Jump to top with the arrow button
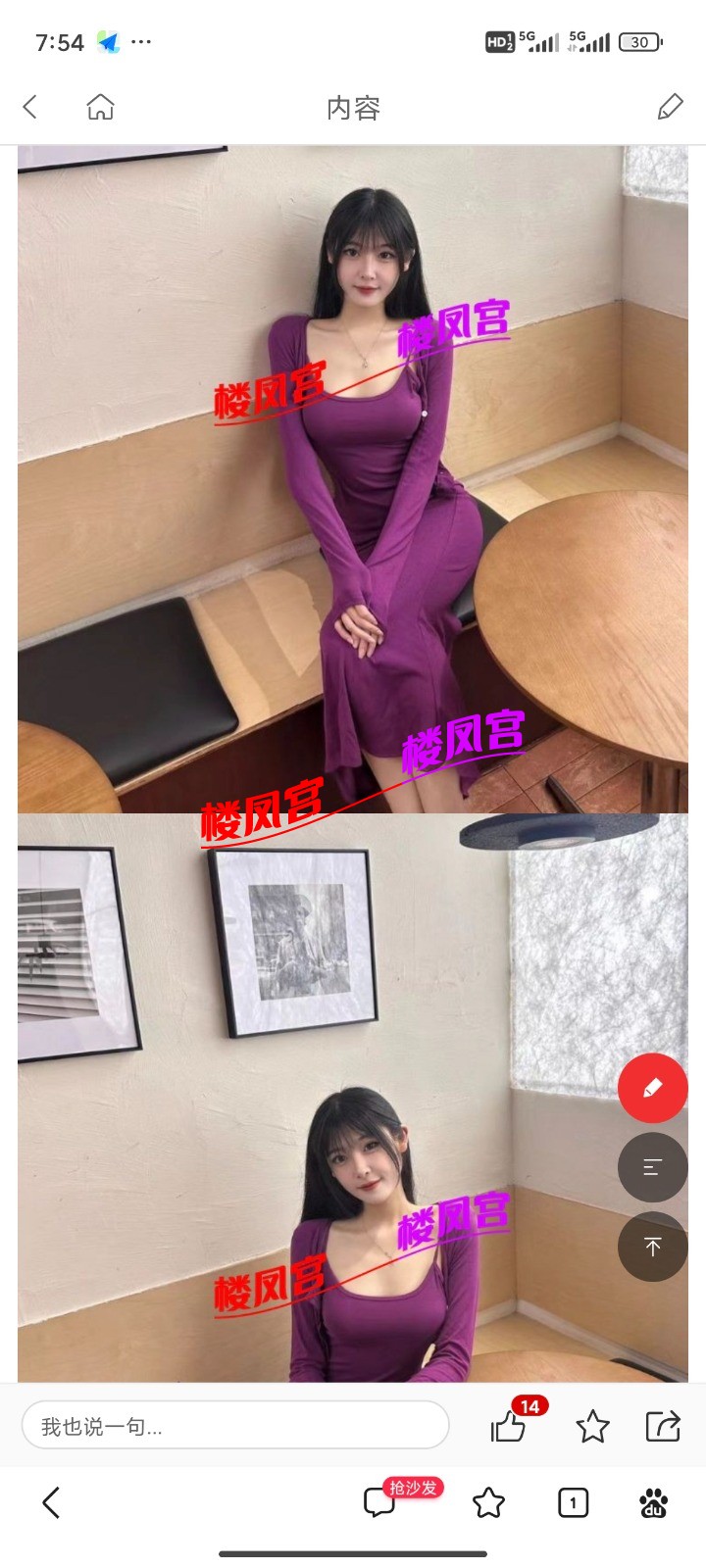This screenshot has width=706, height=1568. click(652, 1246)
